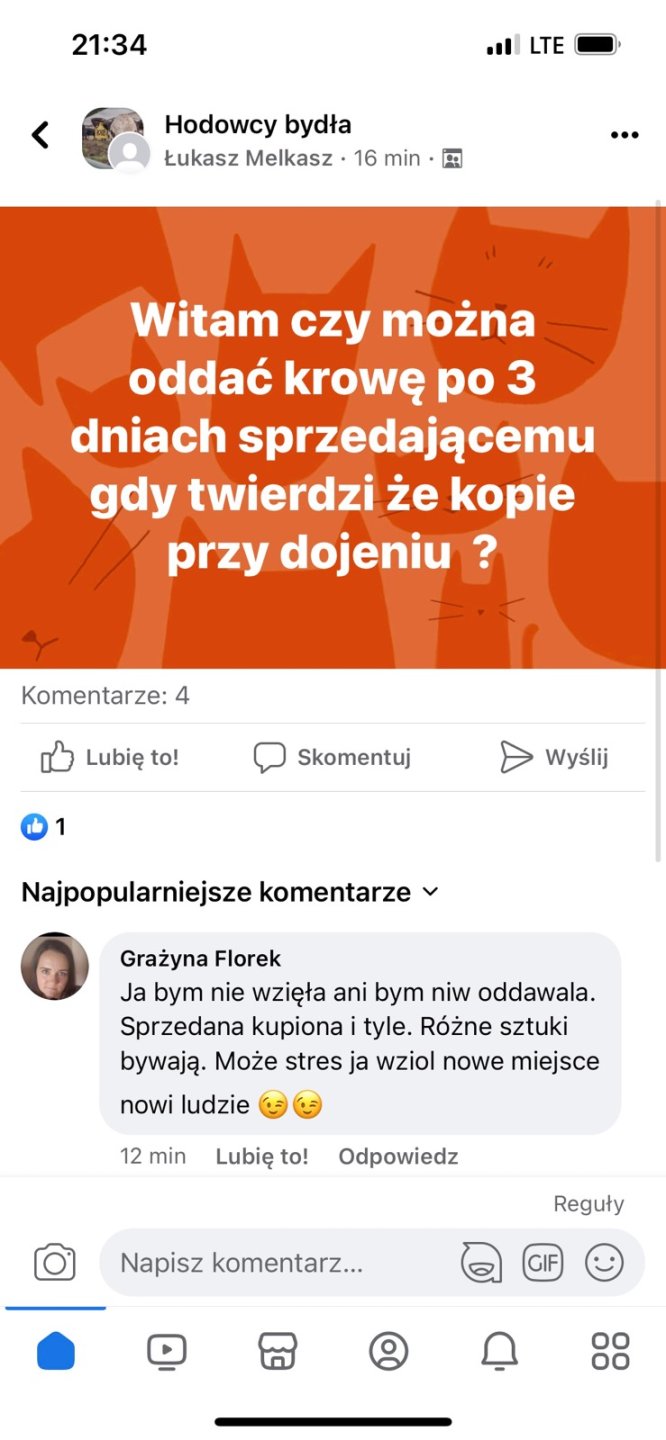Attach a photo with the camera icon
Viewport: 666px width, 1440px height.
click(55, 1262)
